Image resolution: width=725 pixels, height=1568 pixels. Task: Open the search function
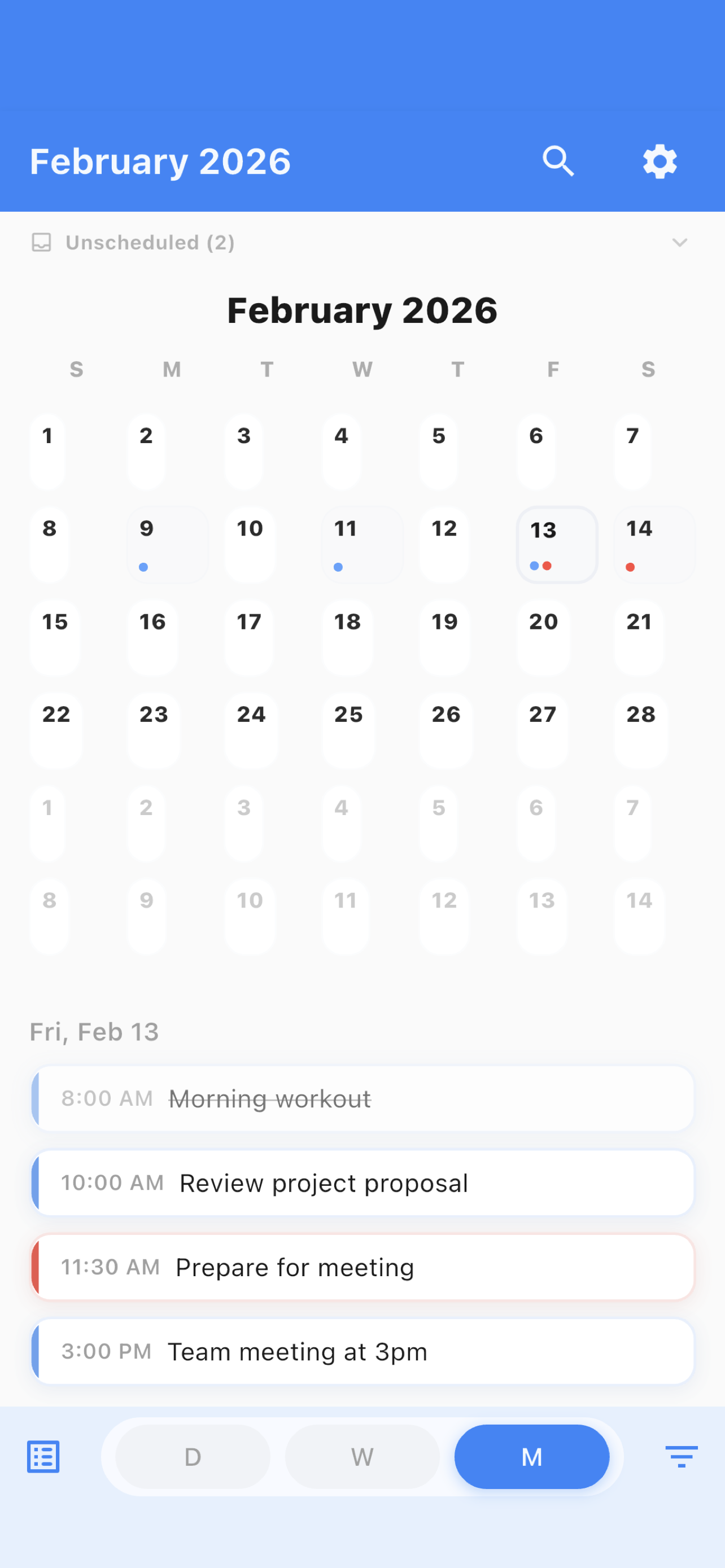point(558,161)
